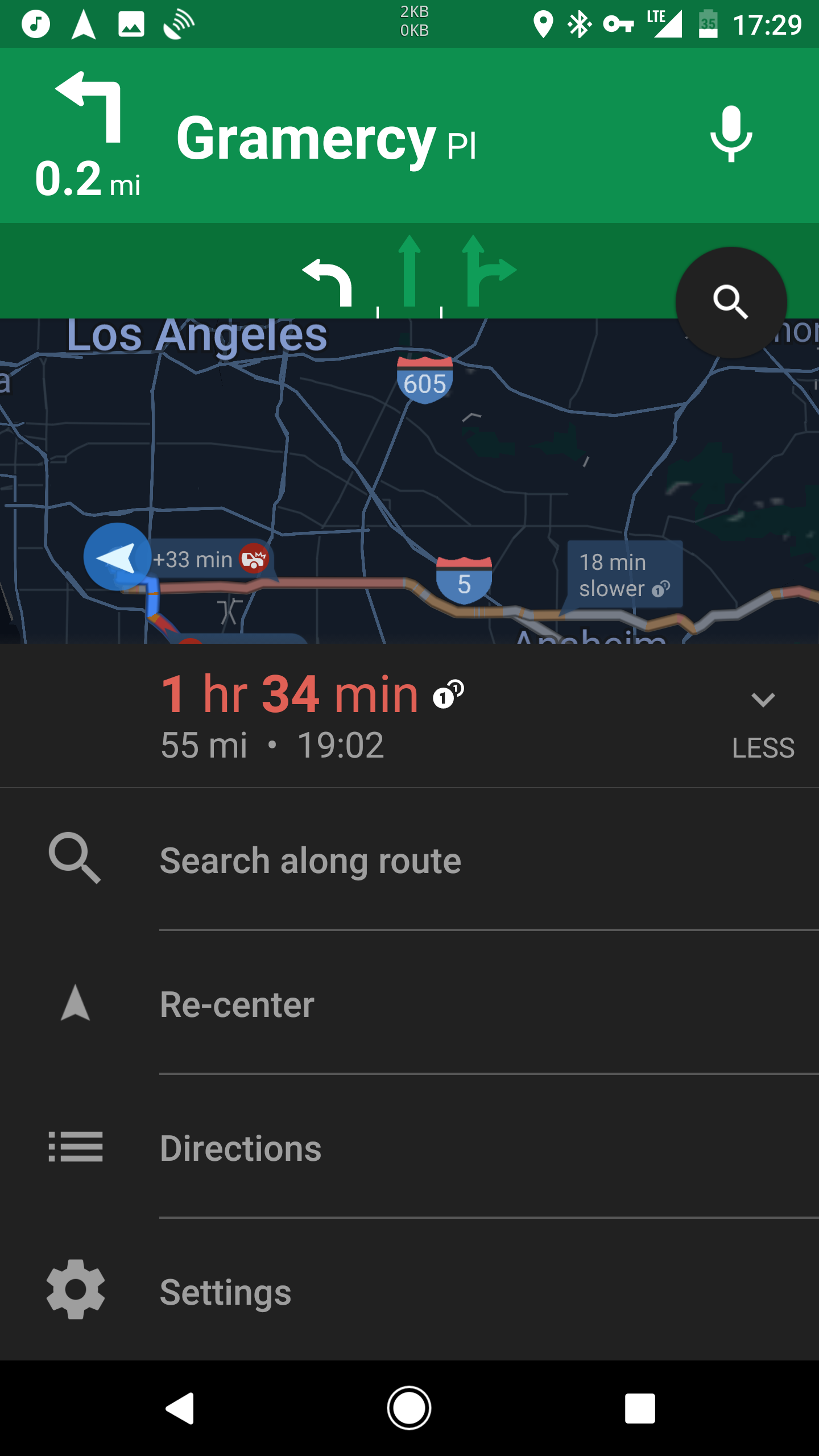The width and height of the screenshot is (819, 1456).
Task: Tap the Gramercy Pl turn instruction banner
Action: pyautogui.click(x=409, y=135)
